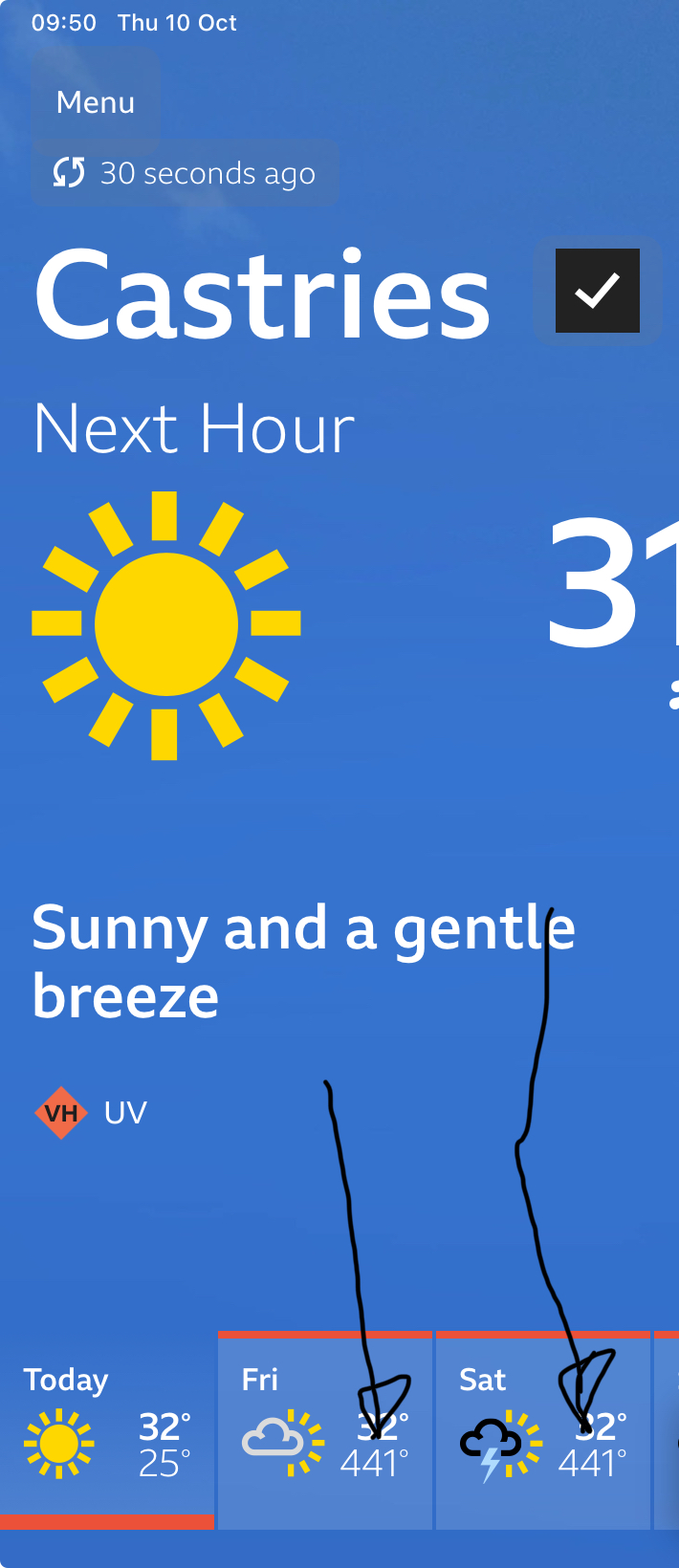Refresh the forecast updated 30 seconds ago
The width and height of the screenshot is (679, 1568).
tap(185, 173)
